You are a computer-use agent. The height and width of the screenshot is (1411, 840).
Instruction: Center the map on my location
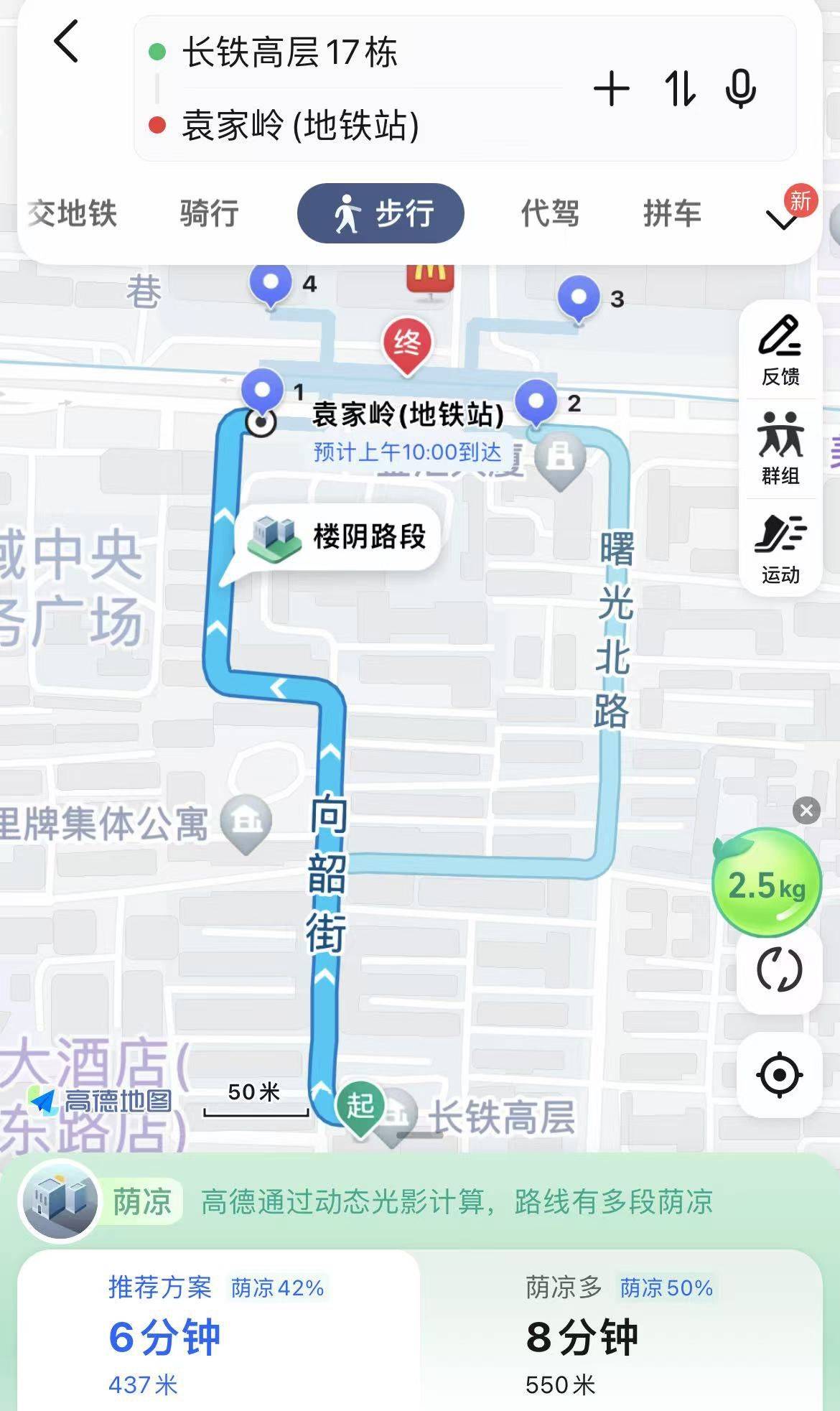tap(780, 1075)
